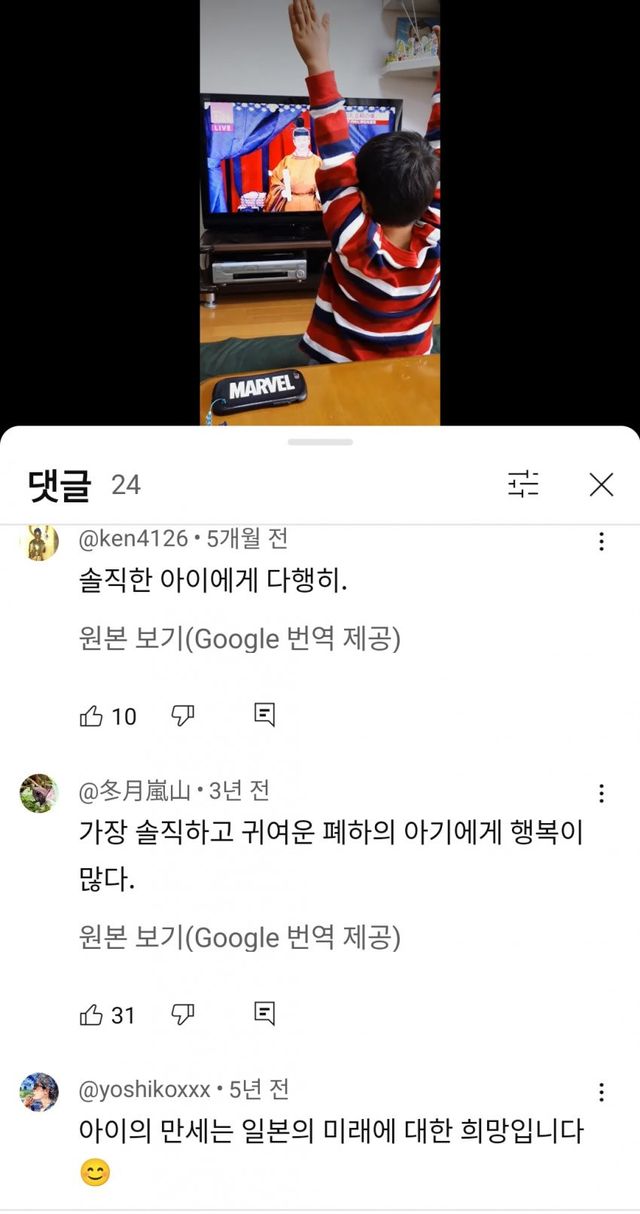Close the comments panel
This screenshot has height=1214, width=640.
tap(601, 485)
